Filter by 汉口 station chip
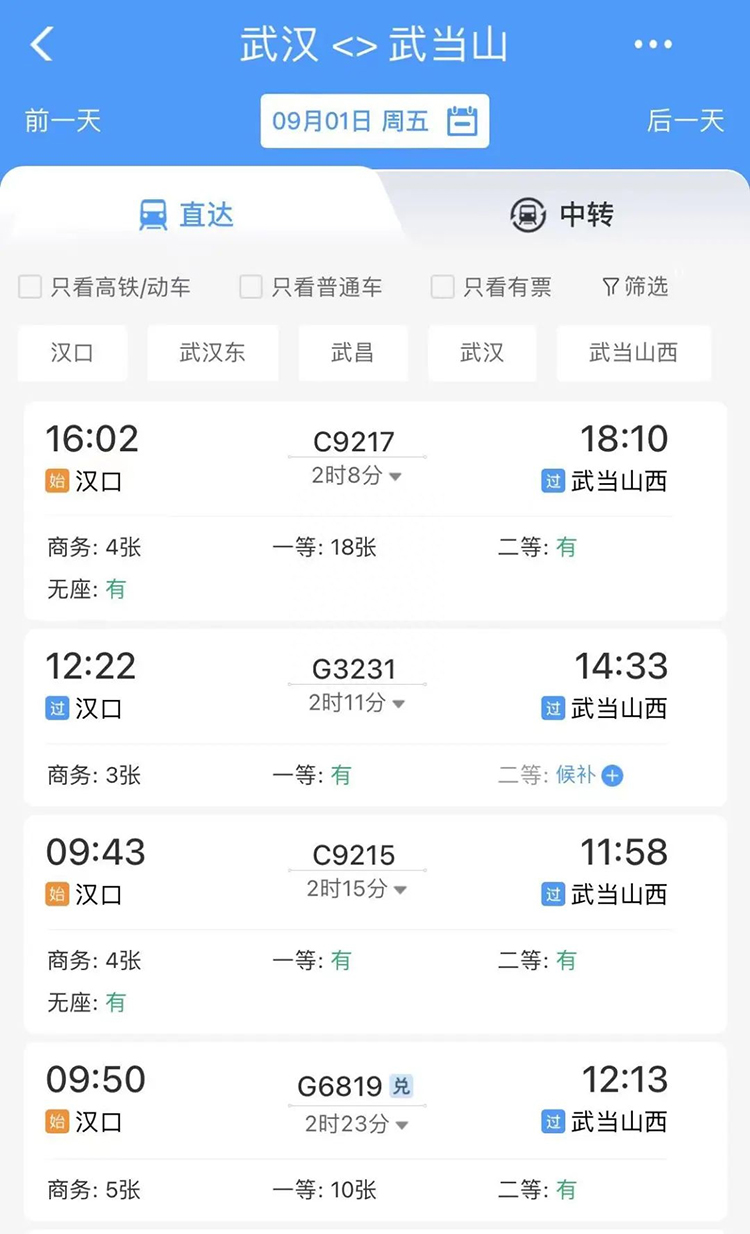The width and height of the screenshot is (750, 1234). click(72, 352)
